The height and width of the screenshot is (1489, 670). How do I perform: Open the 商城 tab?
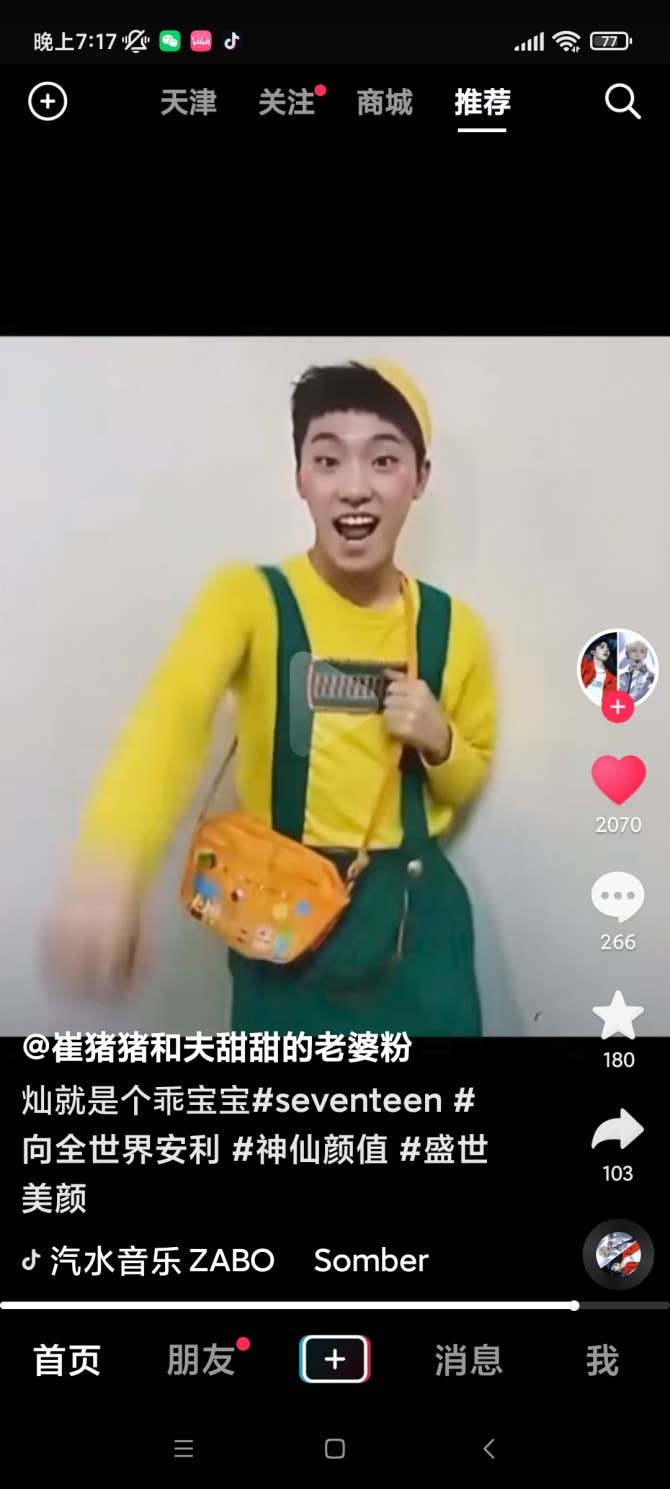pyautogui.click(x=385, y=102)
